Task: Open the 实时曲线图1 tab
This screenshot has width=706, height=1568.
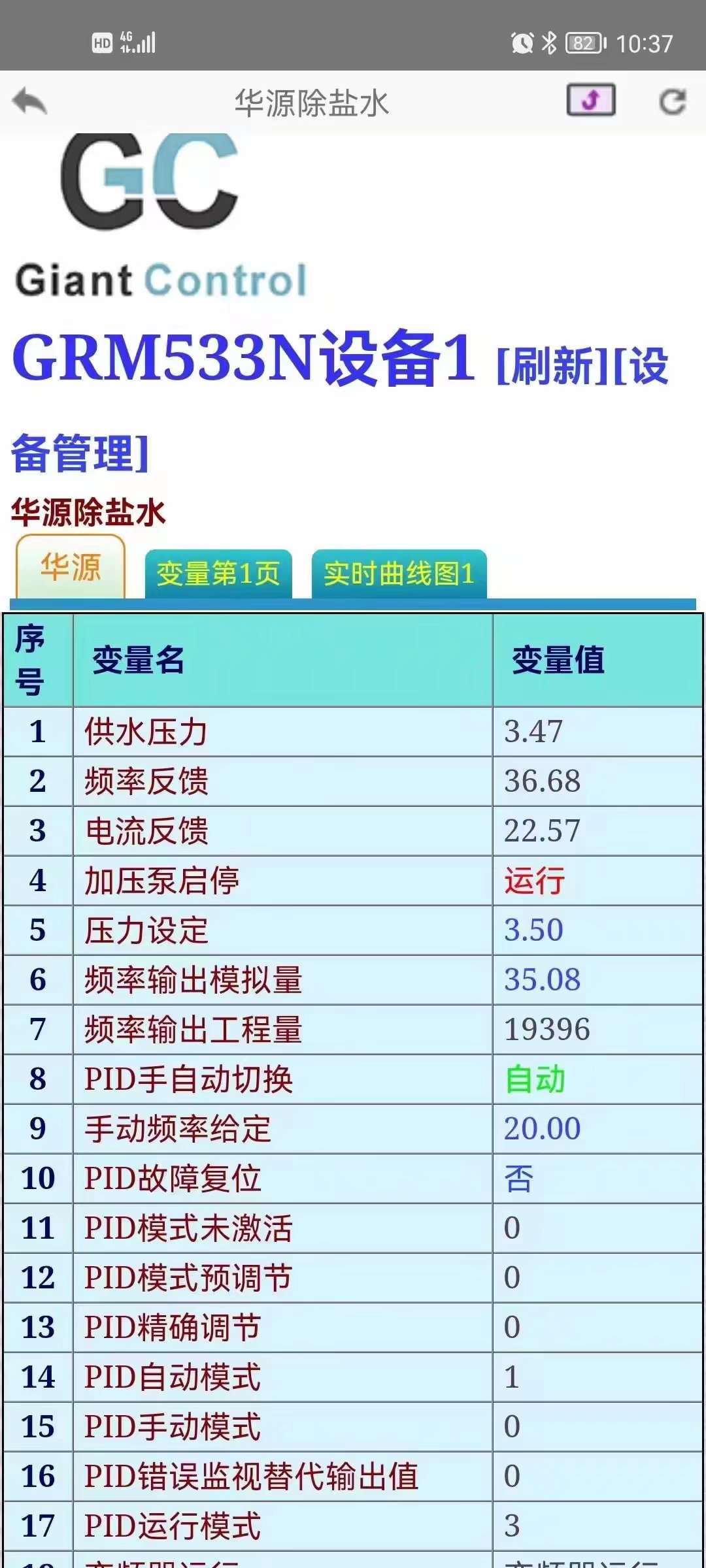Action: click(399, 574)
